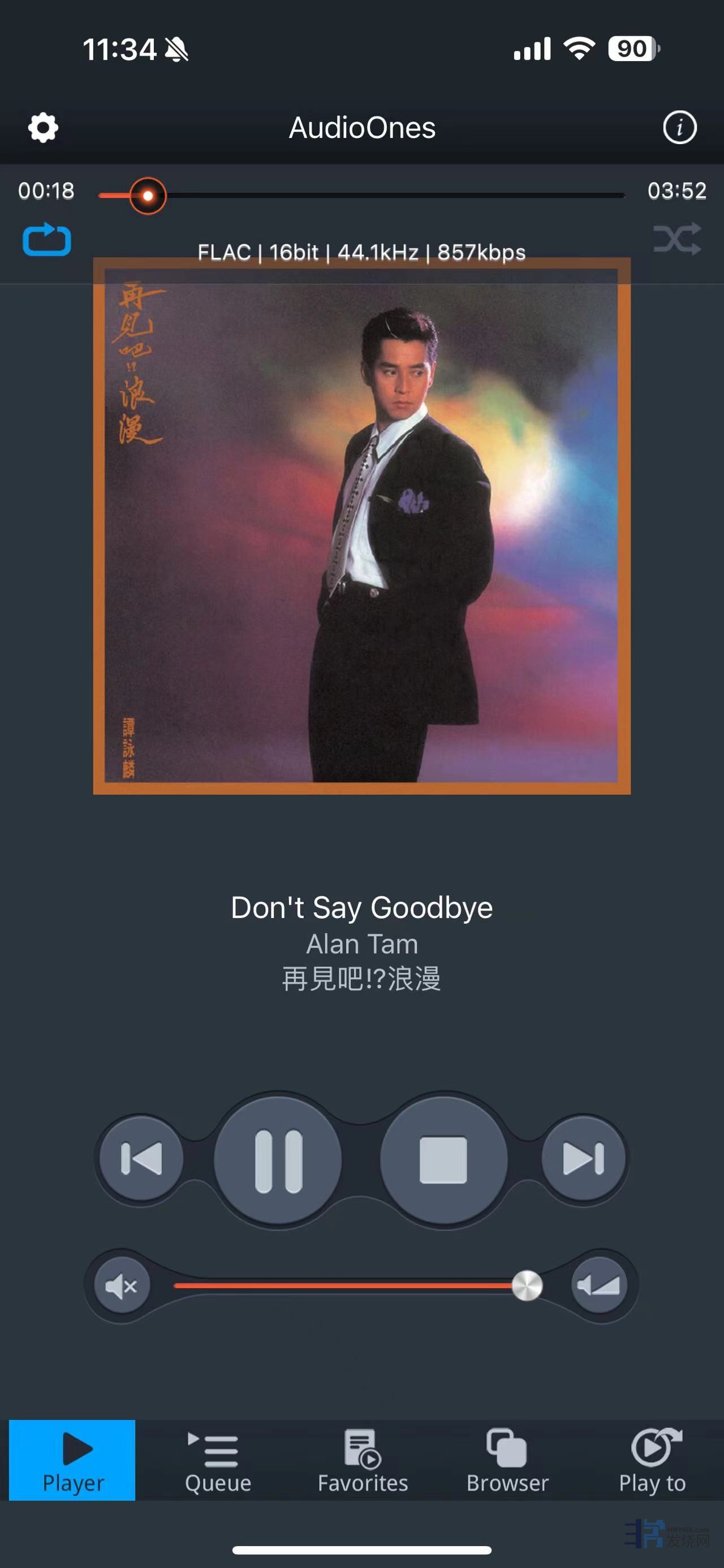Enable shuffle playback

click(676, 239)
